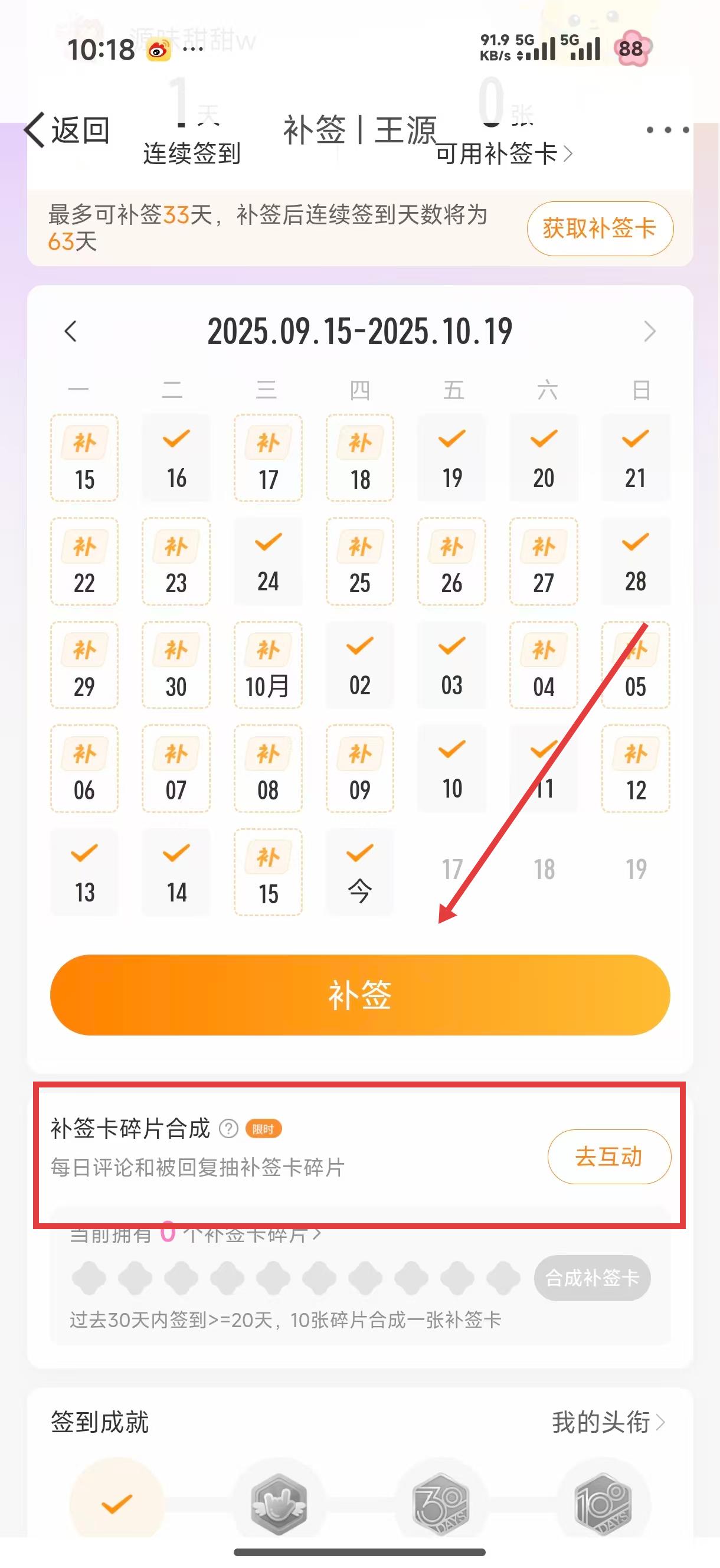This screenshot has width=720, height=1568.
Task: Select October 12 for make-up sign-in
Action: point(636,768)
